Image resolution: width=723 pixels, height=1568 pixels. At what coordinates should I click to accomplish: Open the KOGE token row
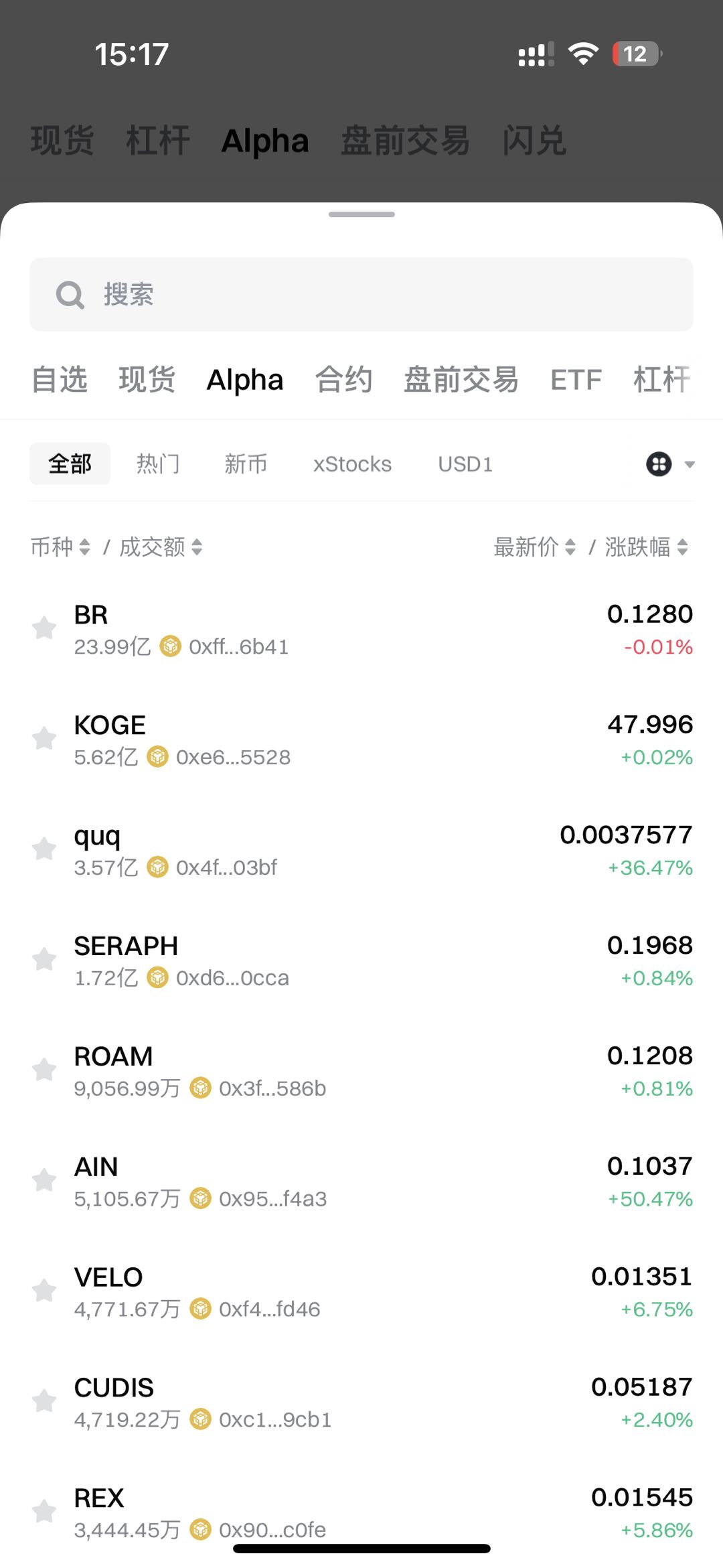point(361,740)
